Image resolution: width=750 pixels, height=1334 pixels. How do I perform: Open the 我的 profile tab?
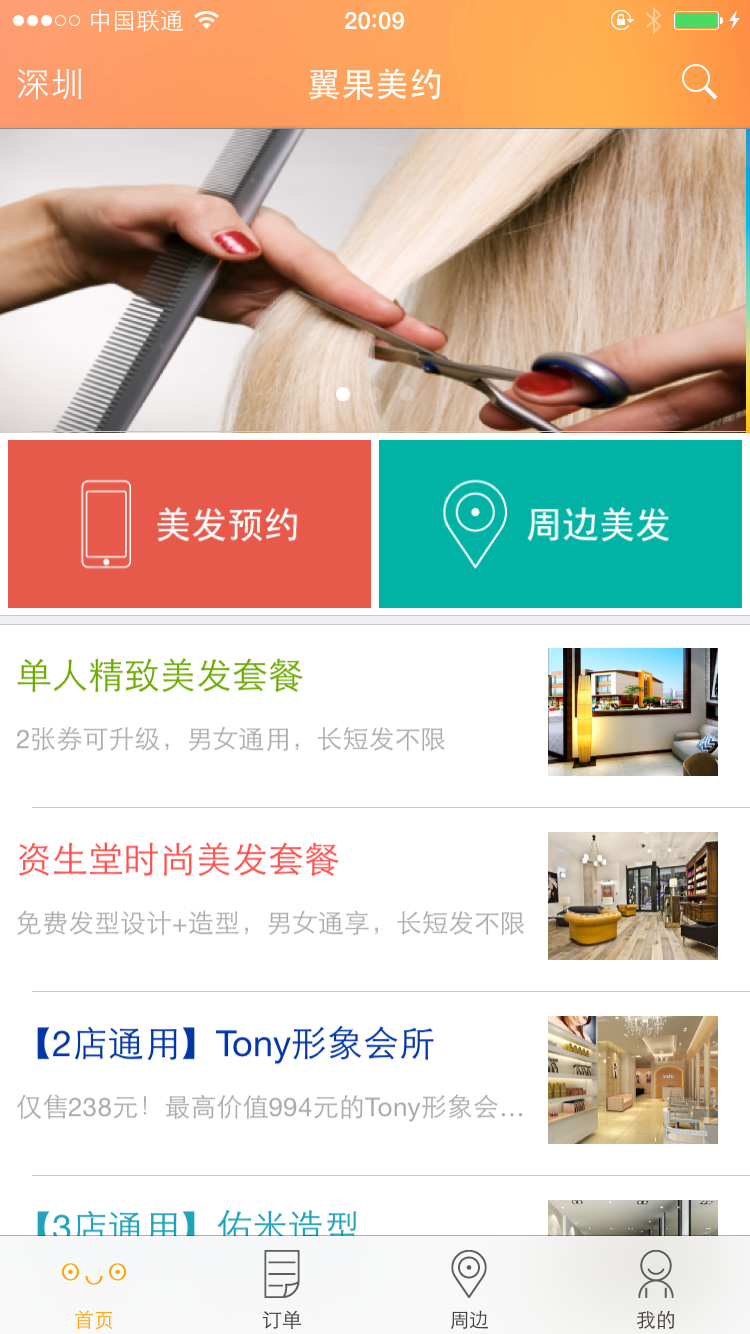[x=656, y=1288]
